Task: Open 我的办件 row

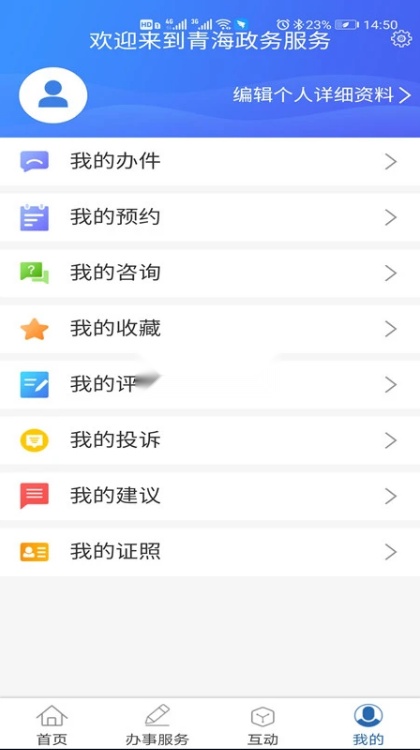Action: (x=210, y=162)
